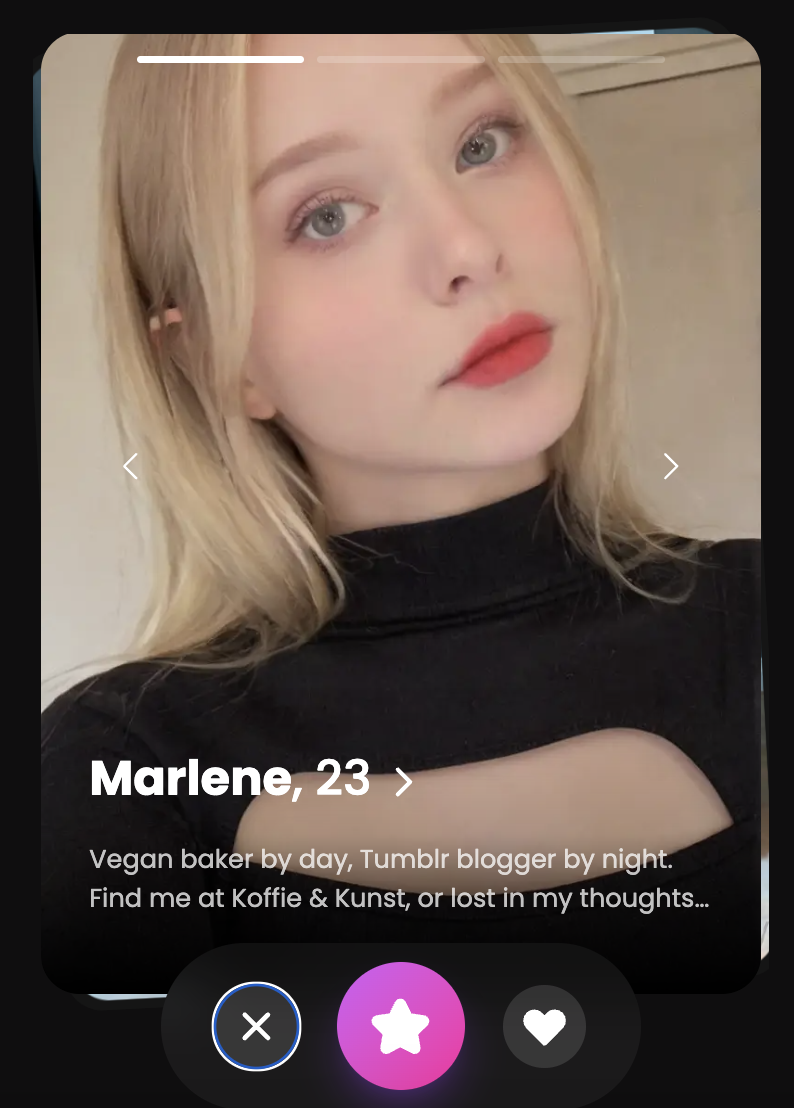Screen dimensions: 794x1108
Task: Super like Marlene with the star
Action: [x=400, y=1026]
